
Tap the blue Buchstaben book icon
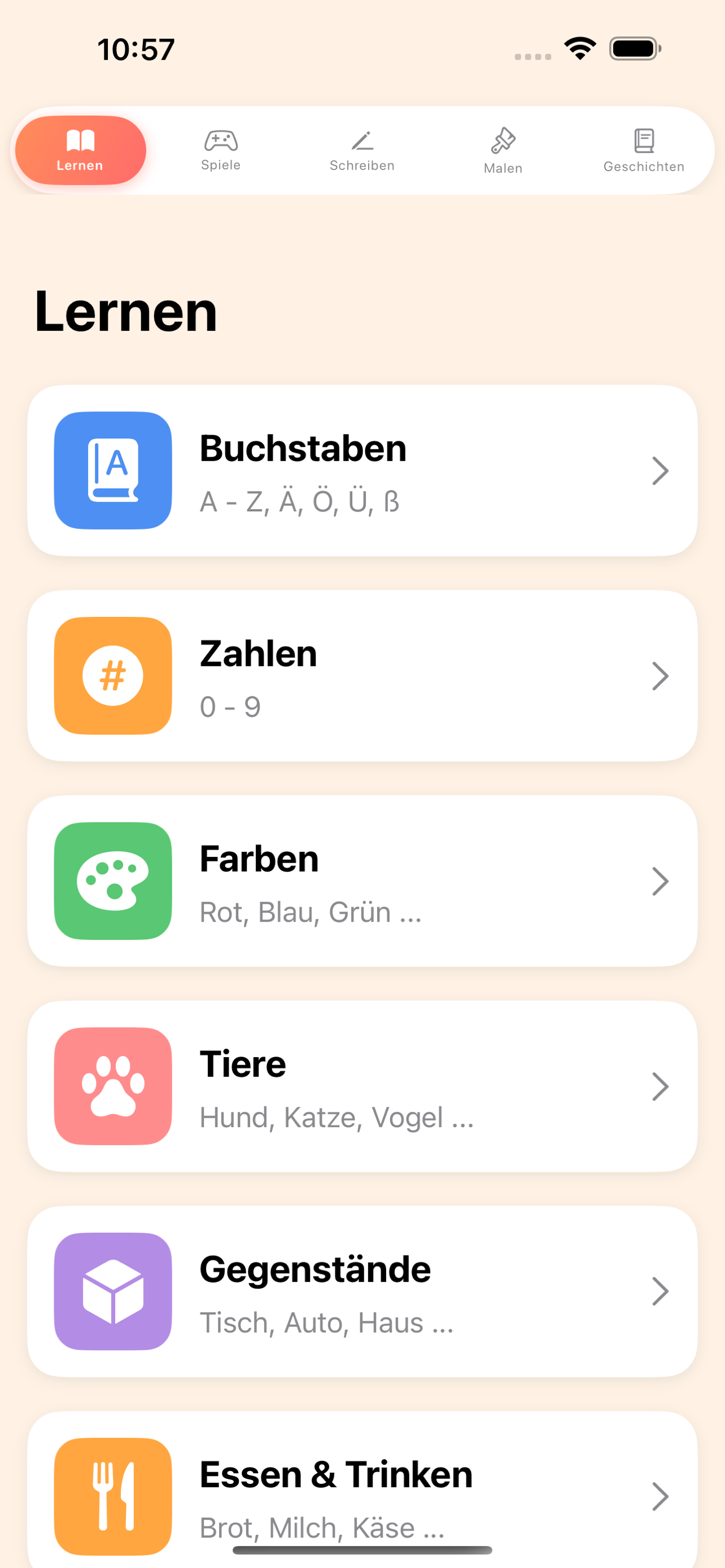tap(113, 471)
